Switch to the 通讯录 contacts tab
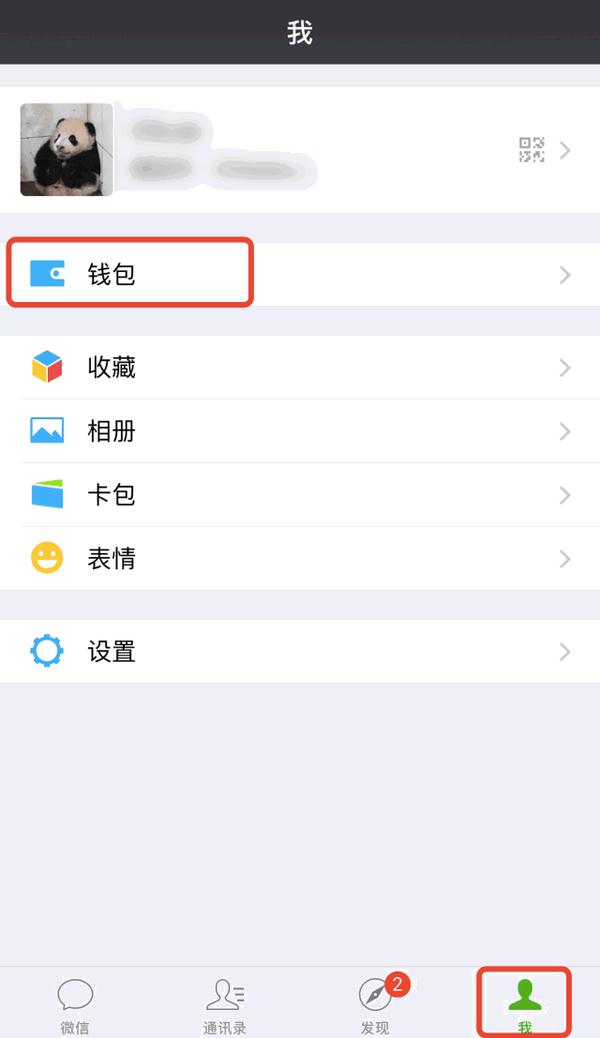Screen dimensions: 600x1038 point(225,1004)
